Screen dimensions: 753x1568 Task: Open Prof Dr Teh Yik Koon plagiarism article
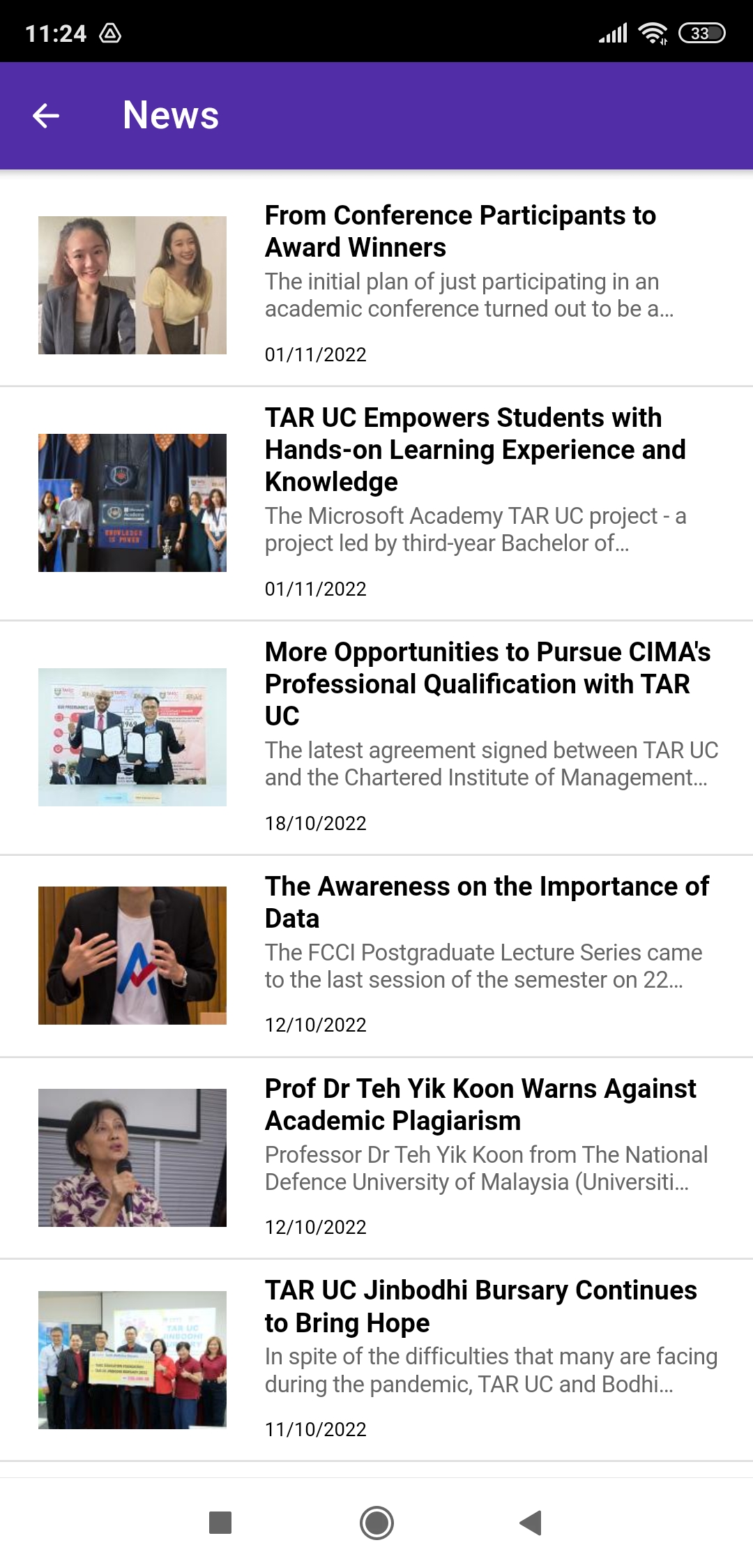(x=480, y=1104)
